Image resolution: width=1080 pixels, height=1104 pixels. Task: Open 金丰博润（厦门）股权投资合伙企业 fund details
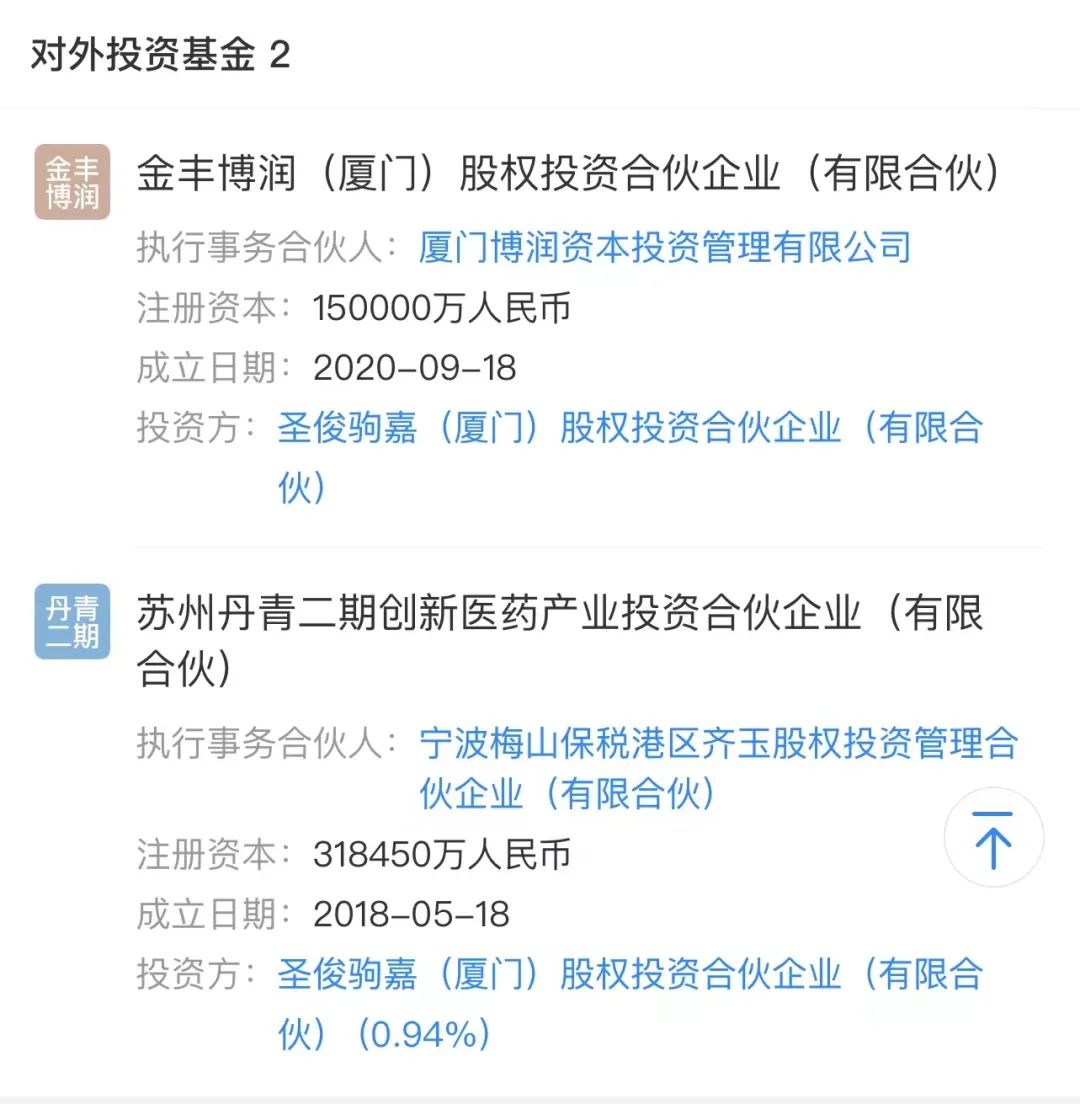point(569,175)
